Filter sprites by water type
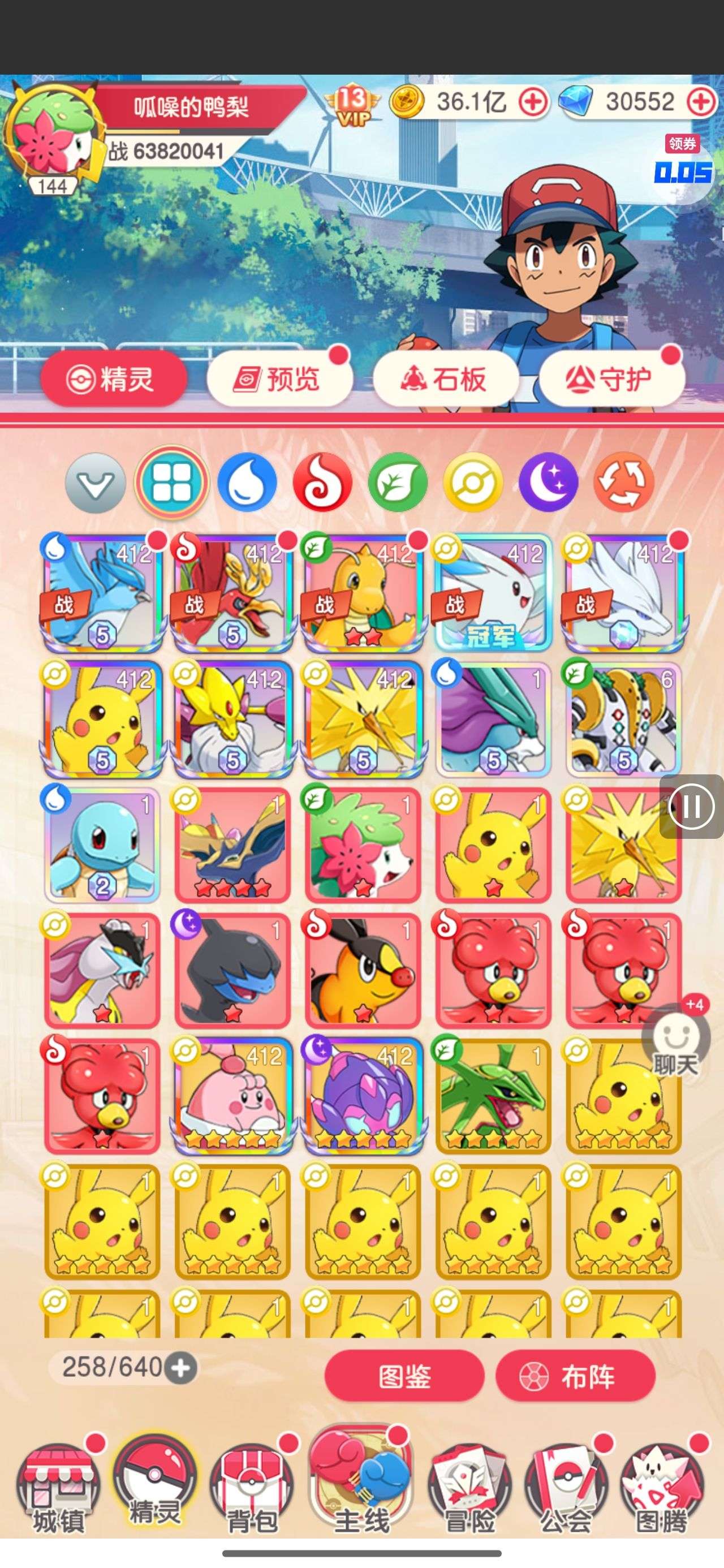The width and height of the screenshot is (724, 1568). click(x=247, y=483)
